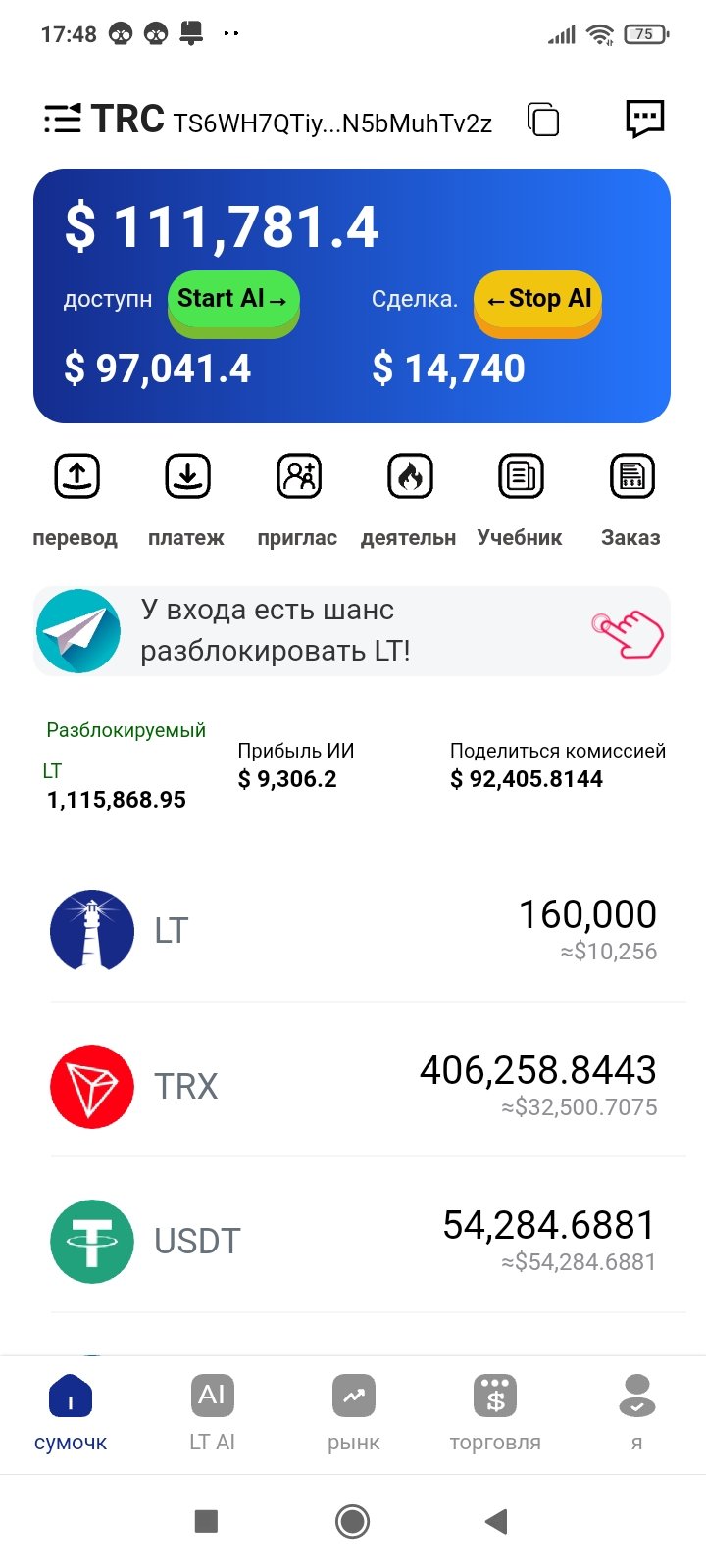
Task: Copy the wallet address
Action: point(543,119)
